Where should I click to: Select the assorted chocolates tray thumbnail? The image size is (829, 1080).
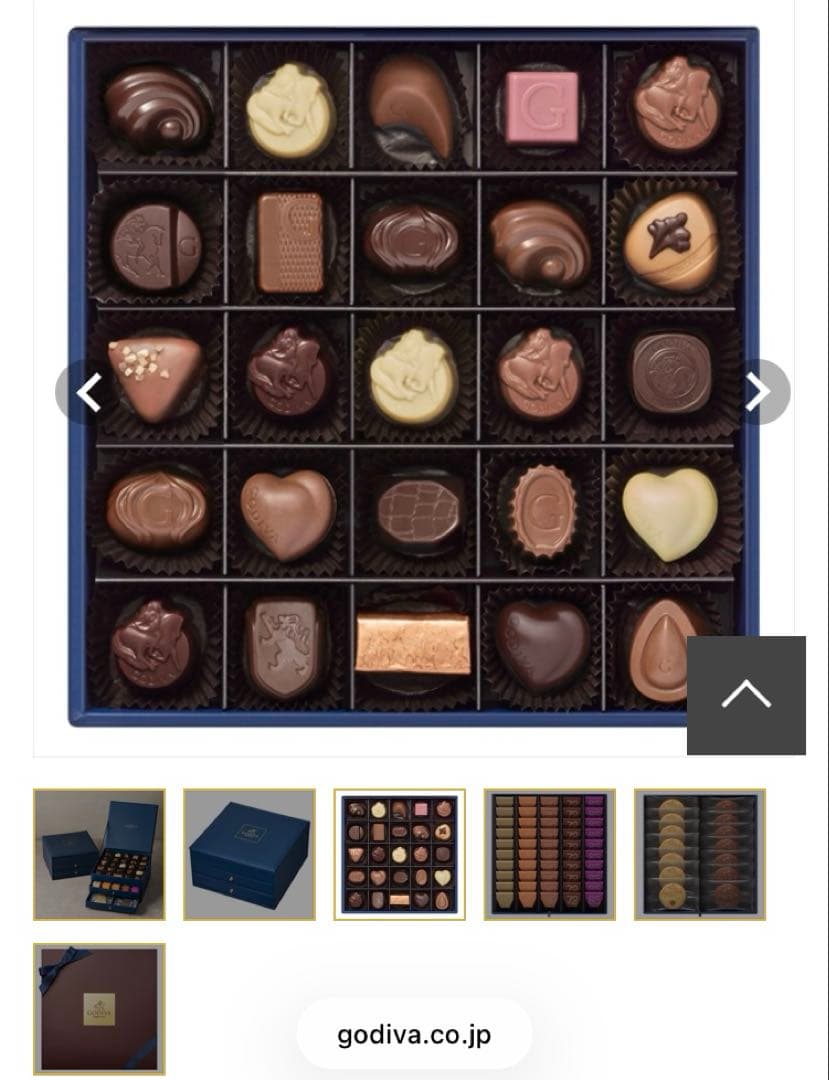pos(399,854)
